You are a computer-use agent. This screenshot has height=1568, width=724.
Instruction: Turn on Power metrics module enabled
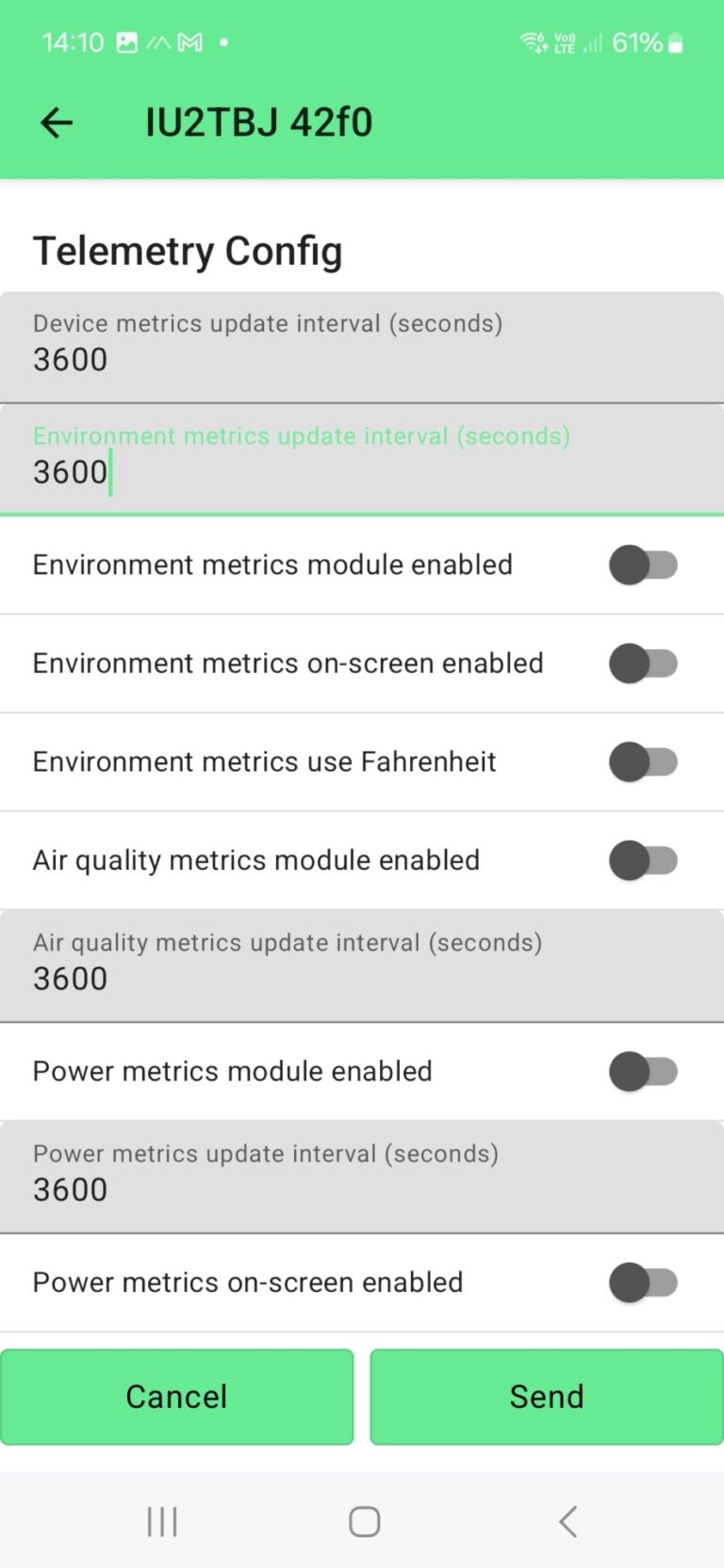click(x=643, y=1071)
